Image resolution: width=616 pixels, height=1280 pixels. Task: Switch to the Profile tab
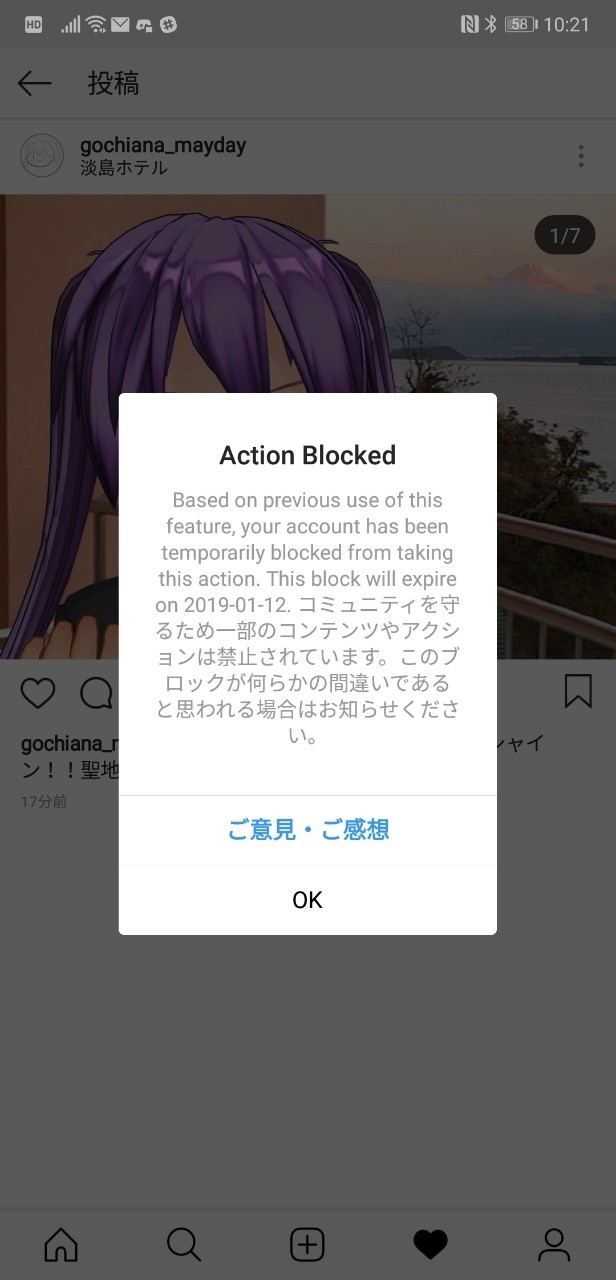pos(553,1244)
